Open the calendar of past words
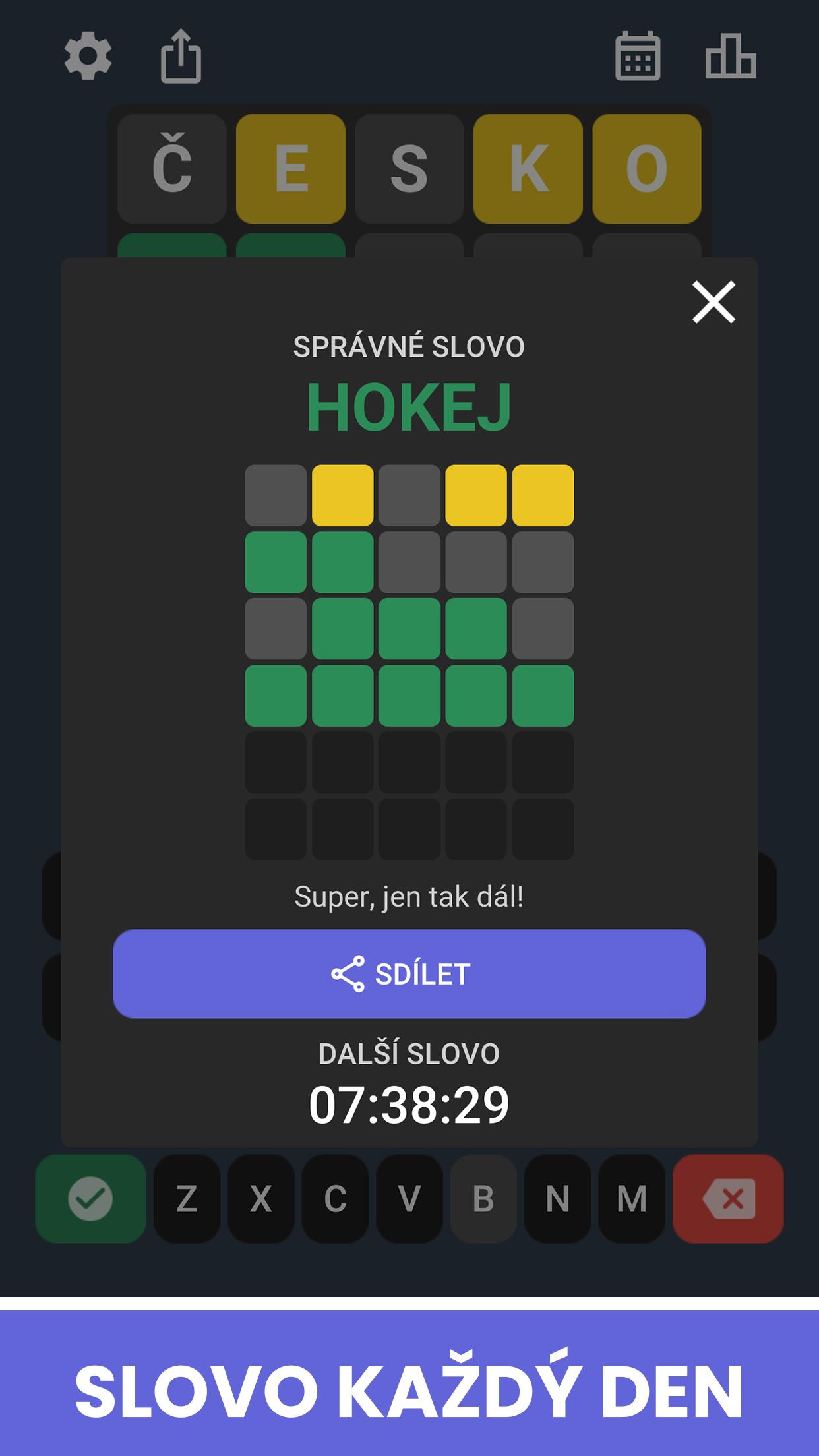 [x=638, y=57]
